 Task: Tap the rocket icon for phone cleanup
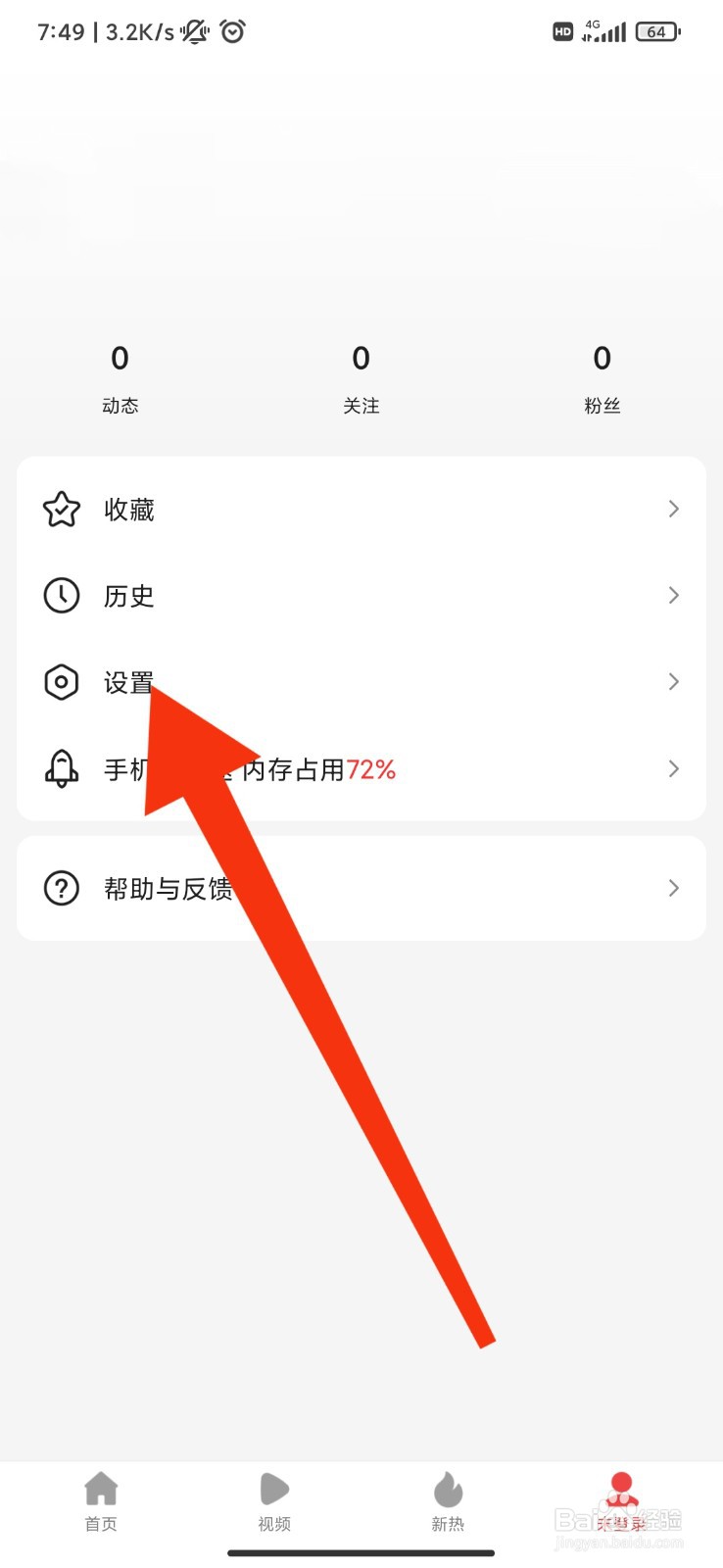(61, 769)
